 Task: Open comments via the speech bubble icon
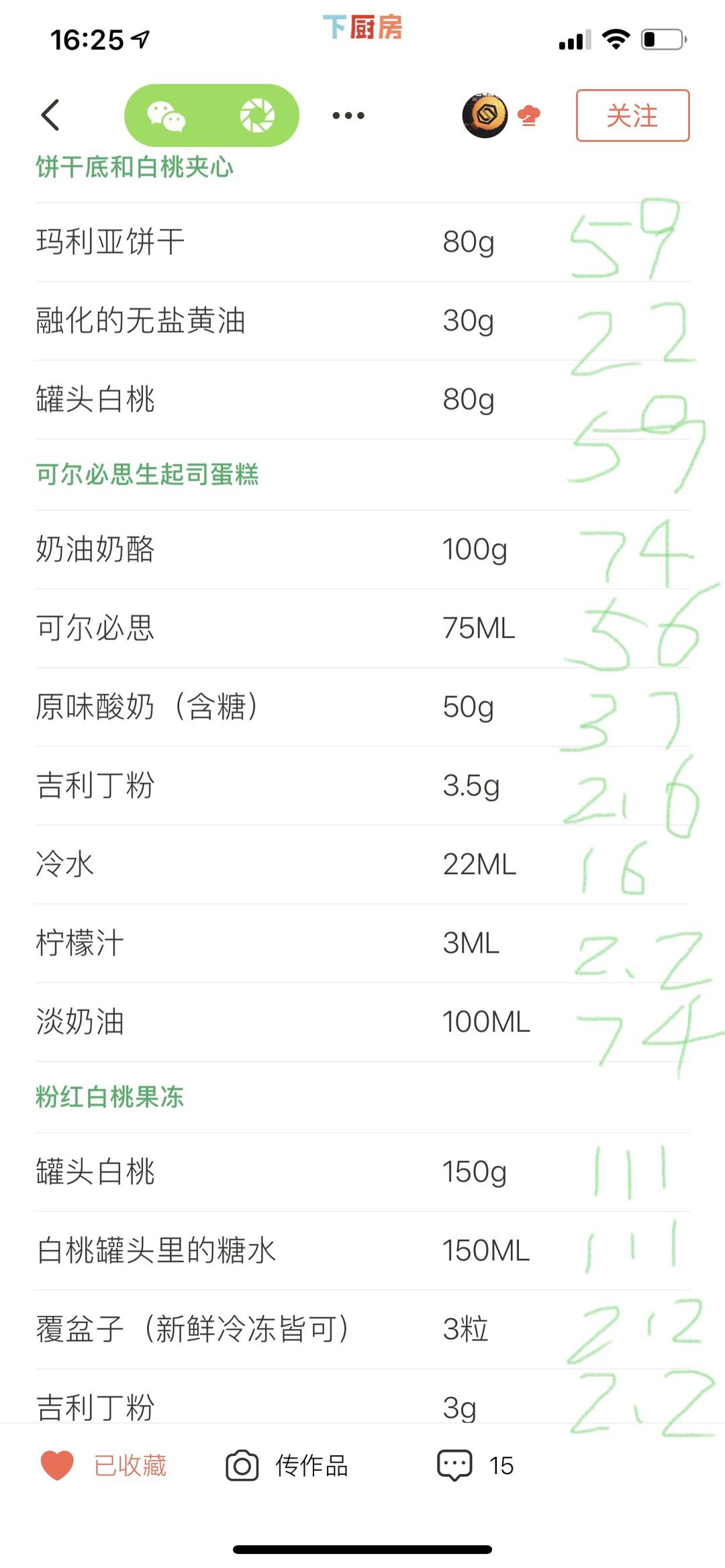click(454, 1465)
